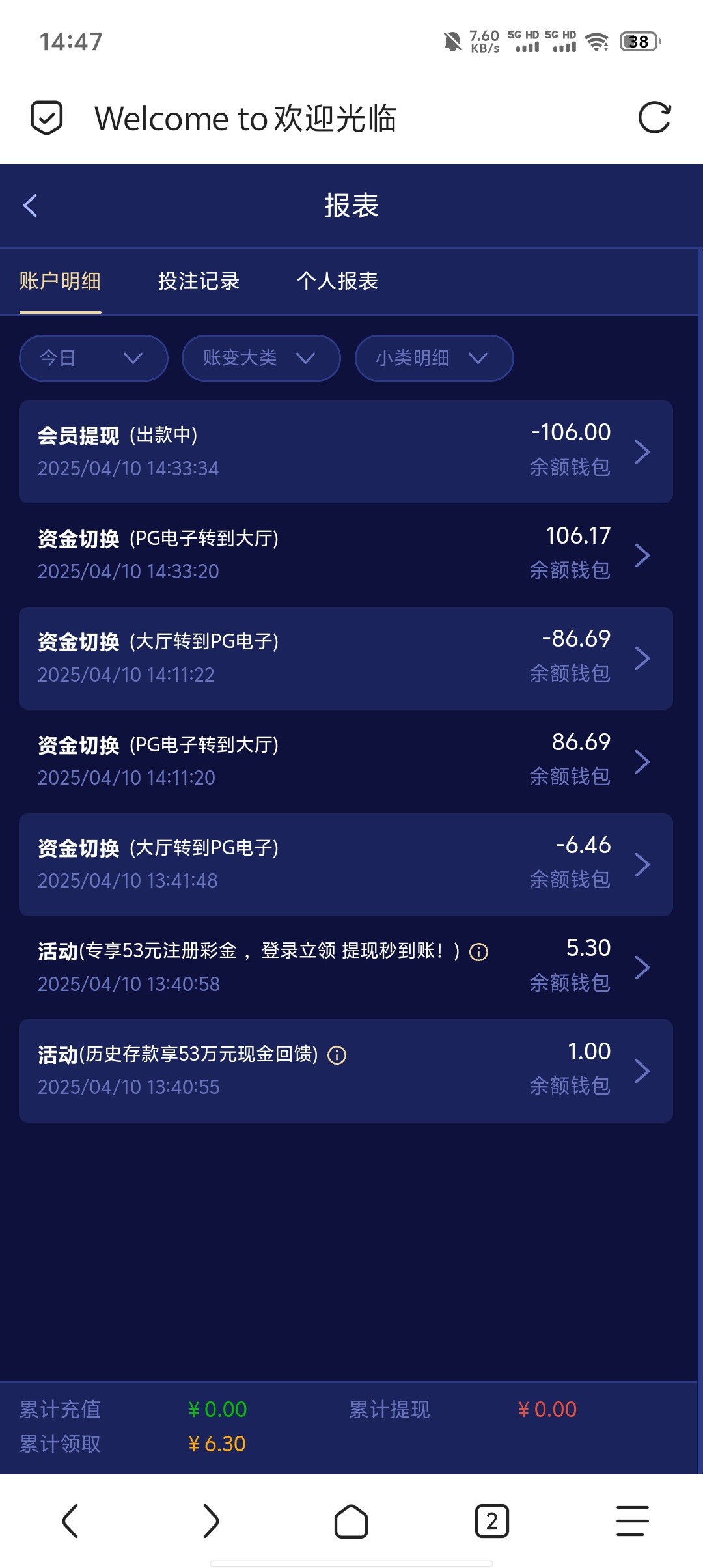Reload the page with the refresh icon
The image size is (703, 1568).
coord(654,118)
